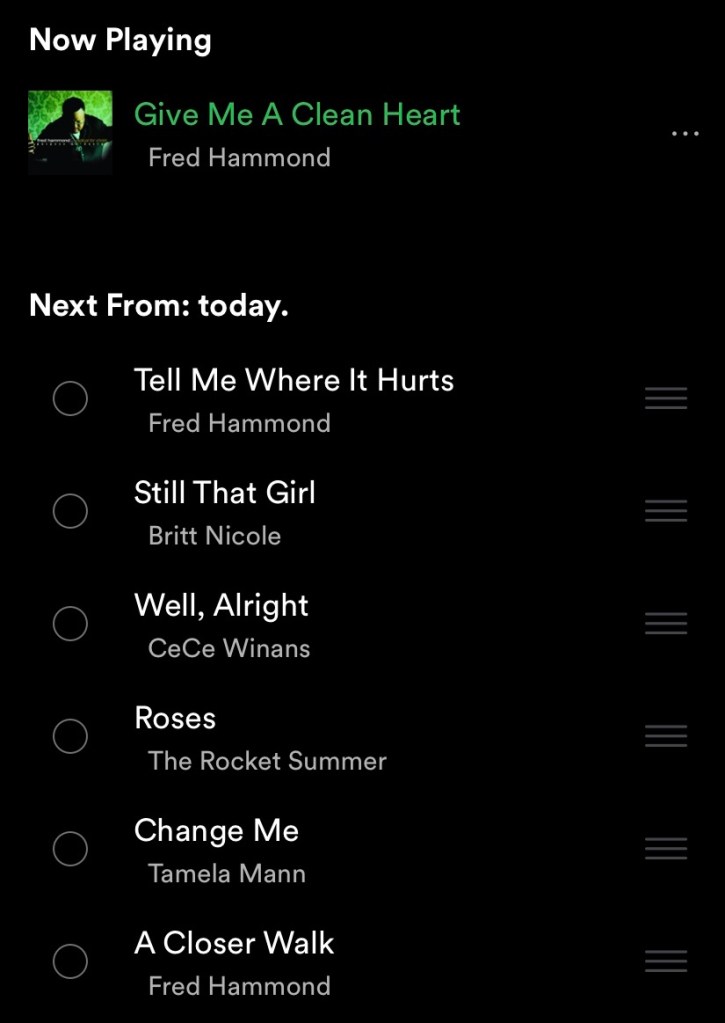Mark Well, Alright by CeCe Winans
Image resolution: width=725 pixels, height=1023 pixels.
[x=70, y=624]
